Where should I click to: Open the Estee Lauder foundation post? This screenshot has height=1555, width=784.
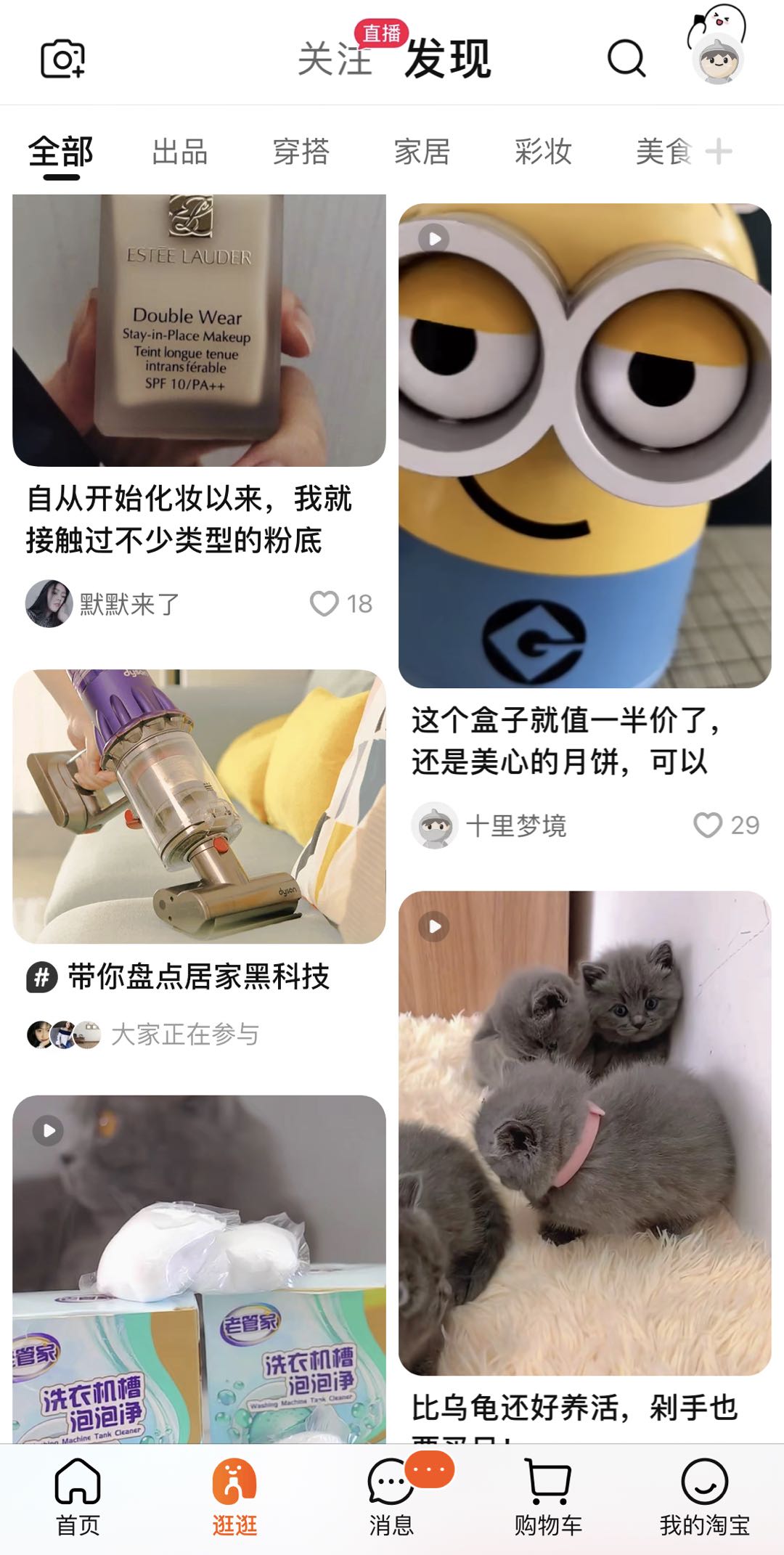point(199,331)
